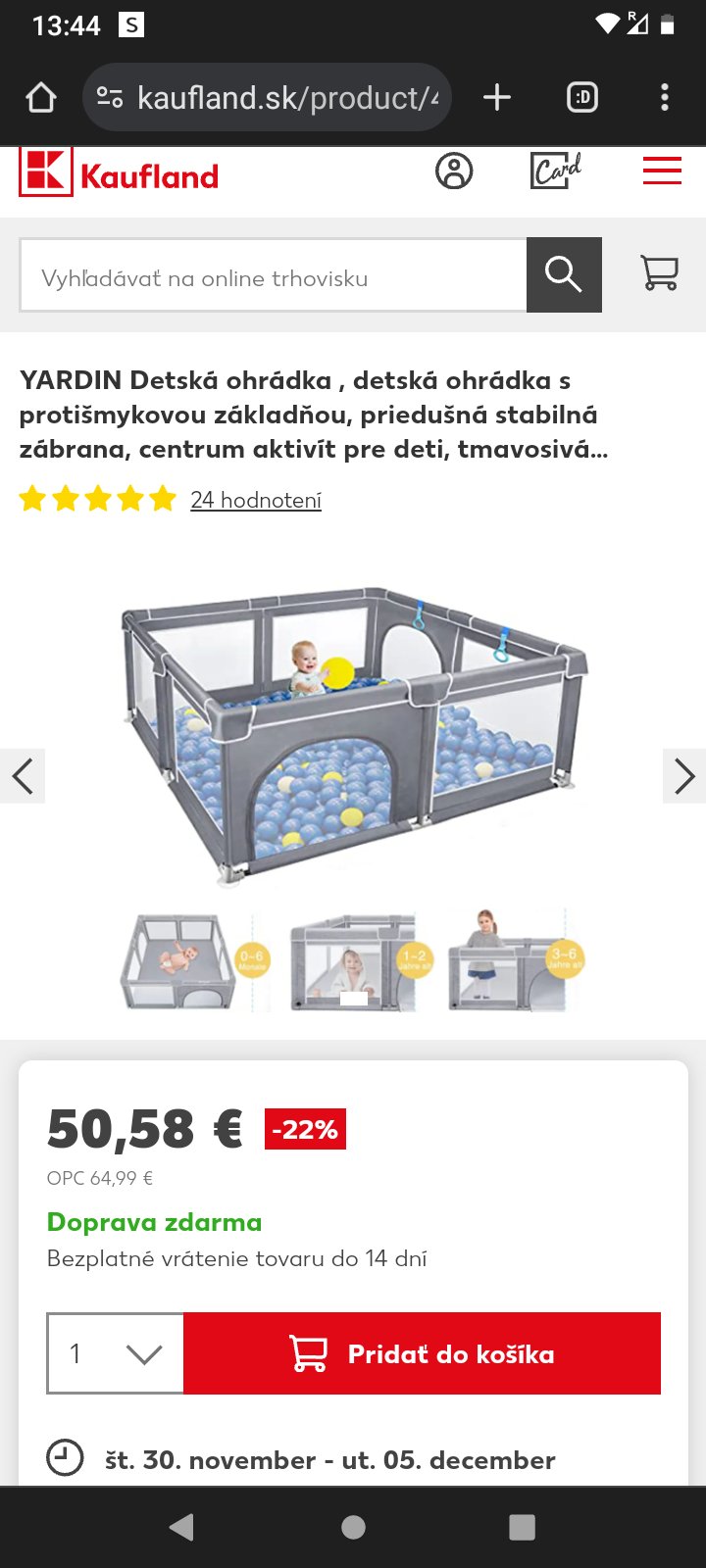Submit search with the magnifier button
706x1568 pixels.
pos(564,275)
